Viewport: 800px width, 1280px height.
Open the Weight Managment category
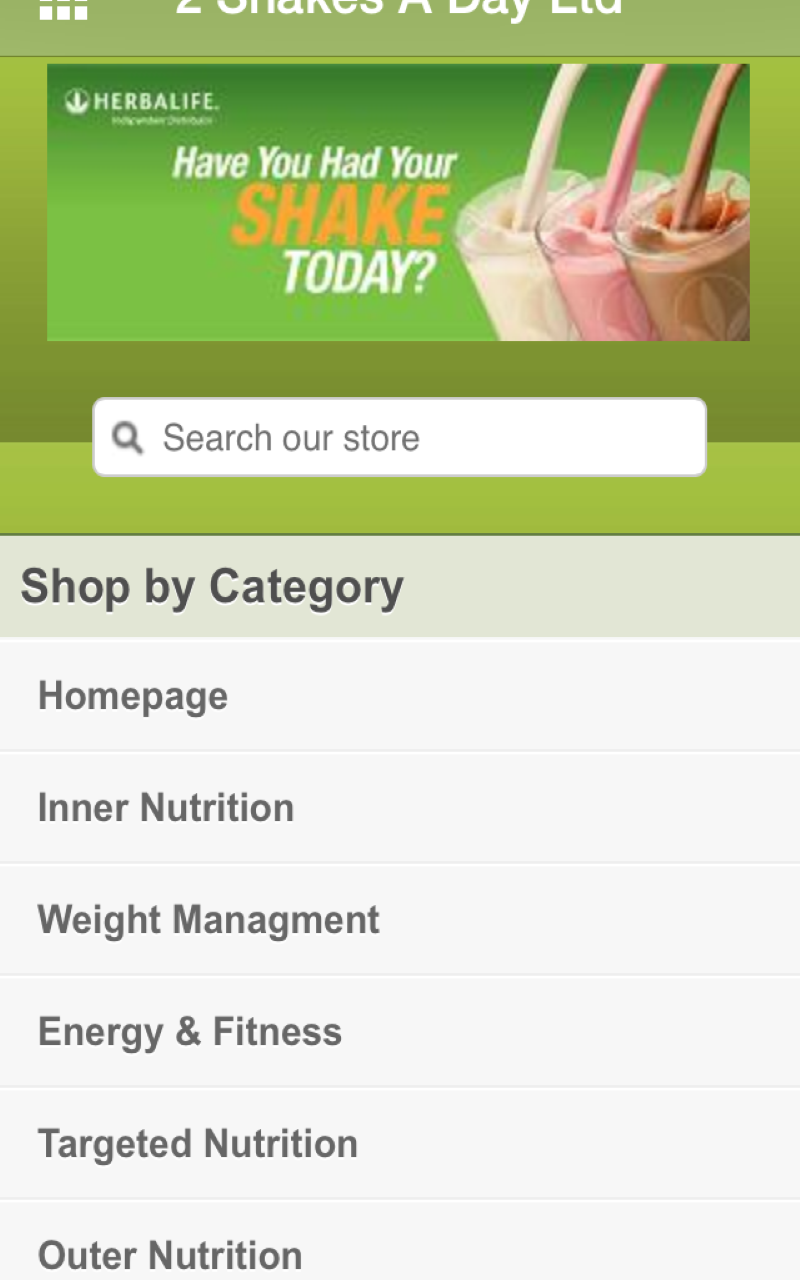click(x=208, y=919)
